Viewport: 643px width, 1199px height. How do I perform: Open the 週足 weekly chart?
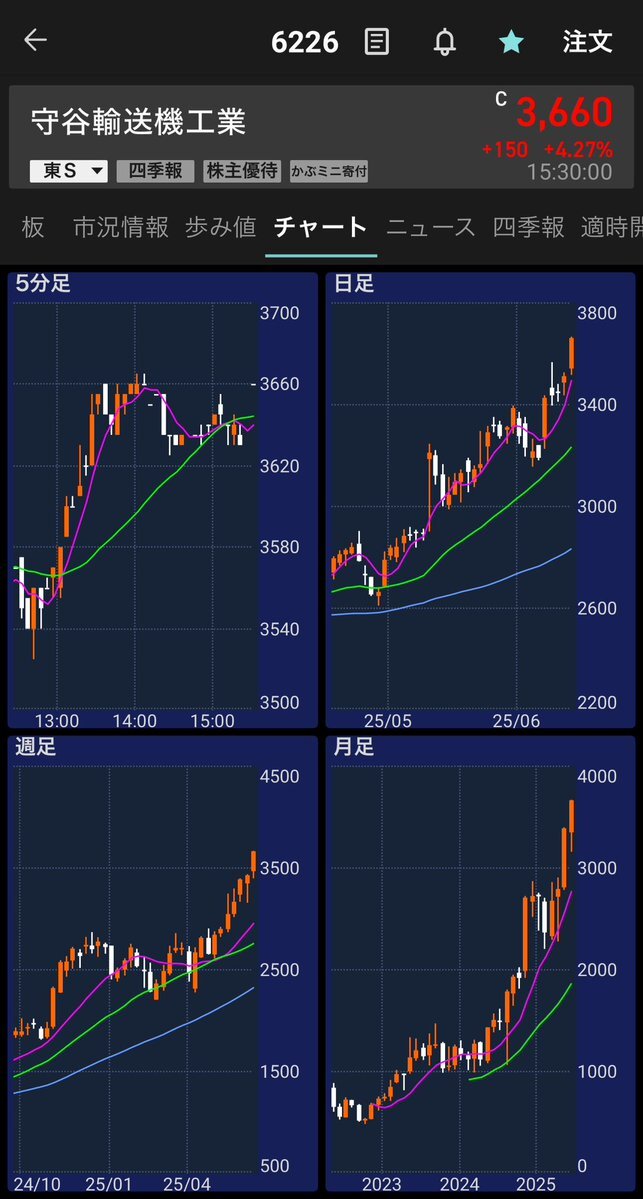[163, 963]
